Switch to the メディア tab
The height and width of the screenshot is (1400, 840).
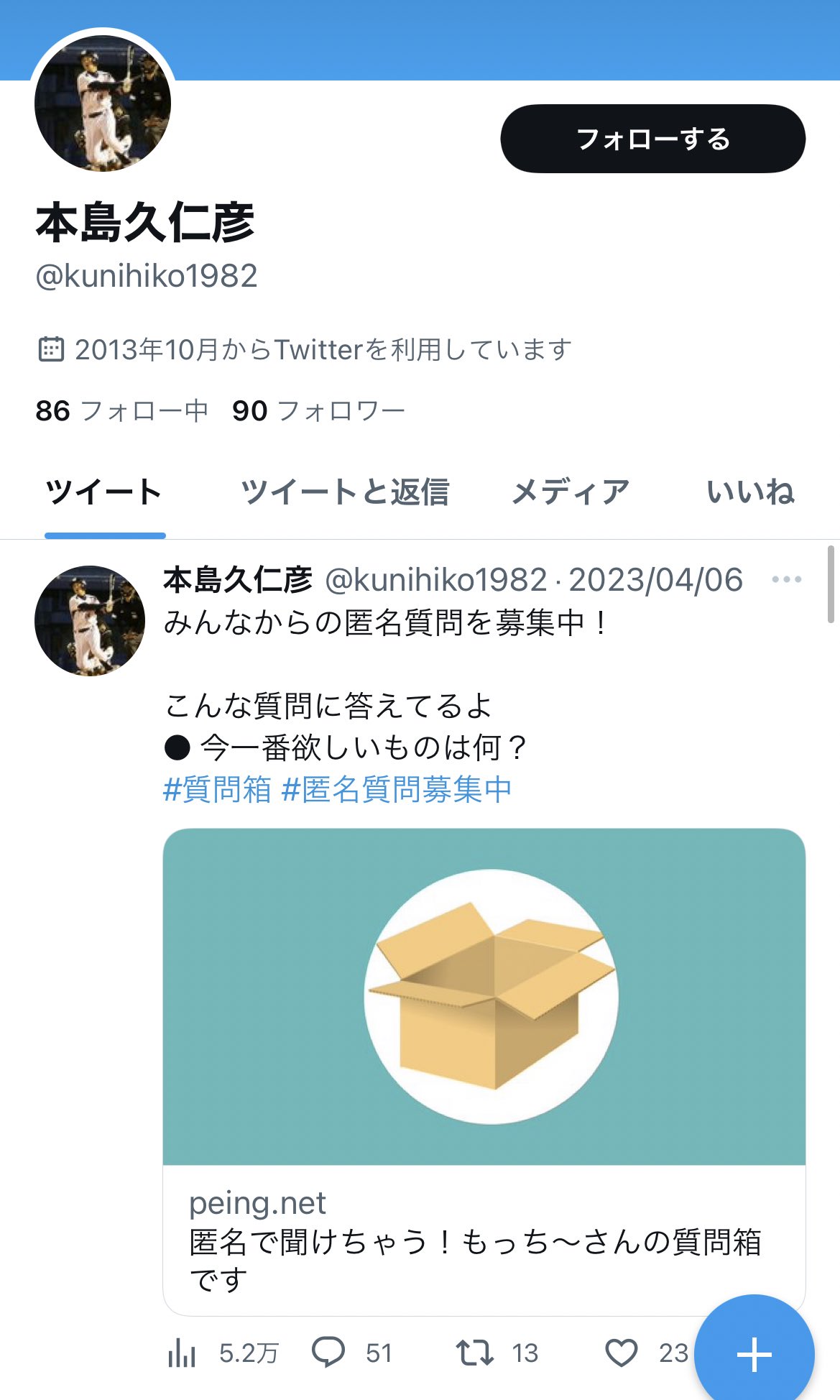(571, 493)
